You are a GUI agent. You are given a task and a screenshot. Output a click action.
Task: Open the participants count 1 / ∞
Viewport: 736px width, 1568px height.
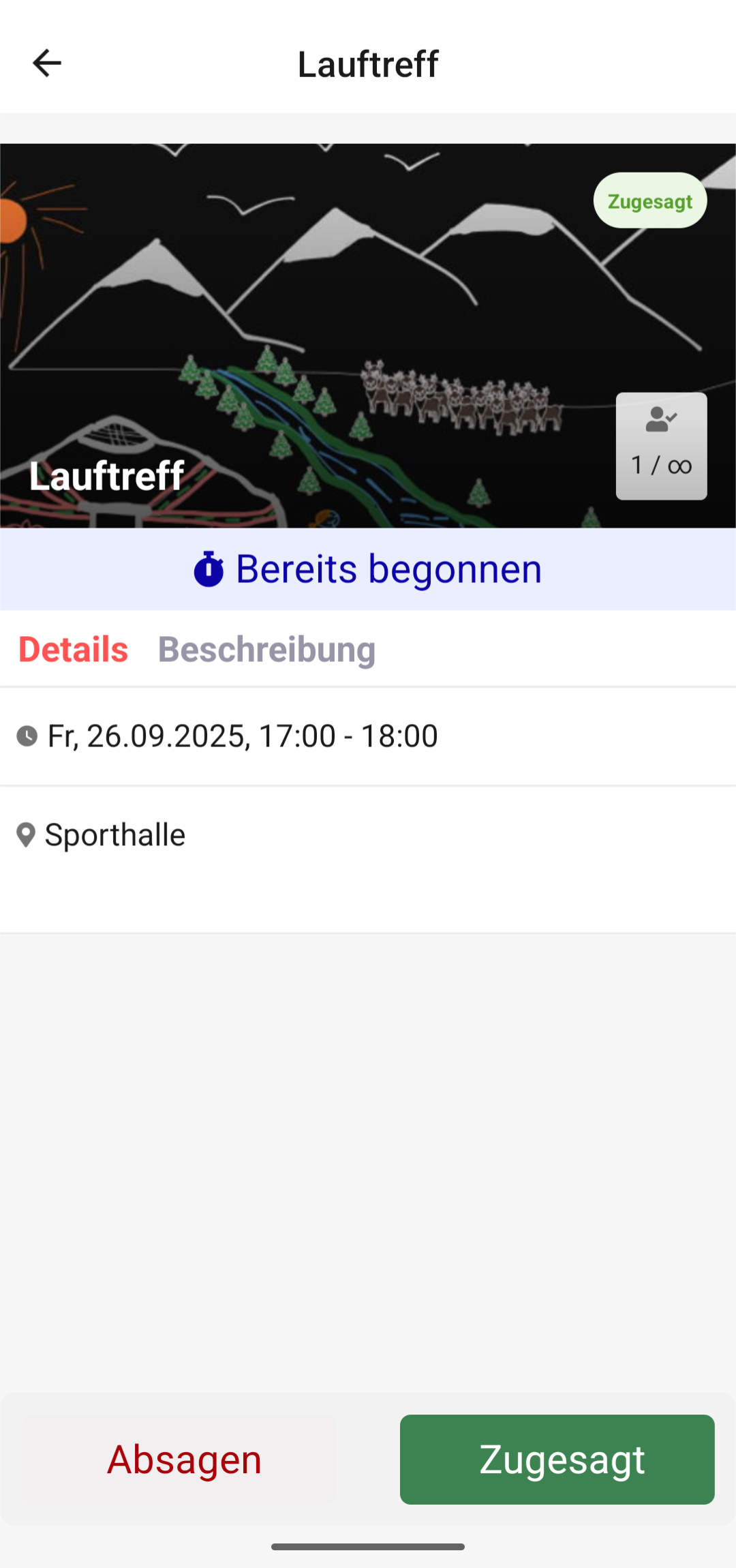tap(661, 446)
